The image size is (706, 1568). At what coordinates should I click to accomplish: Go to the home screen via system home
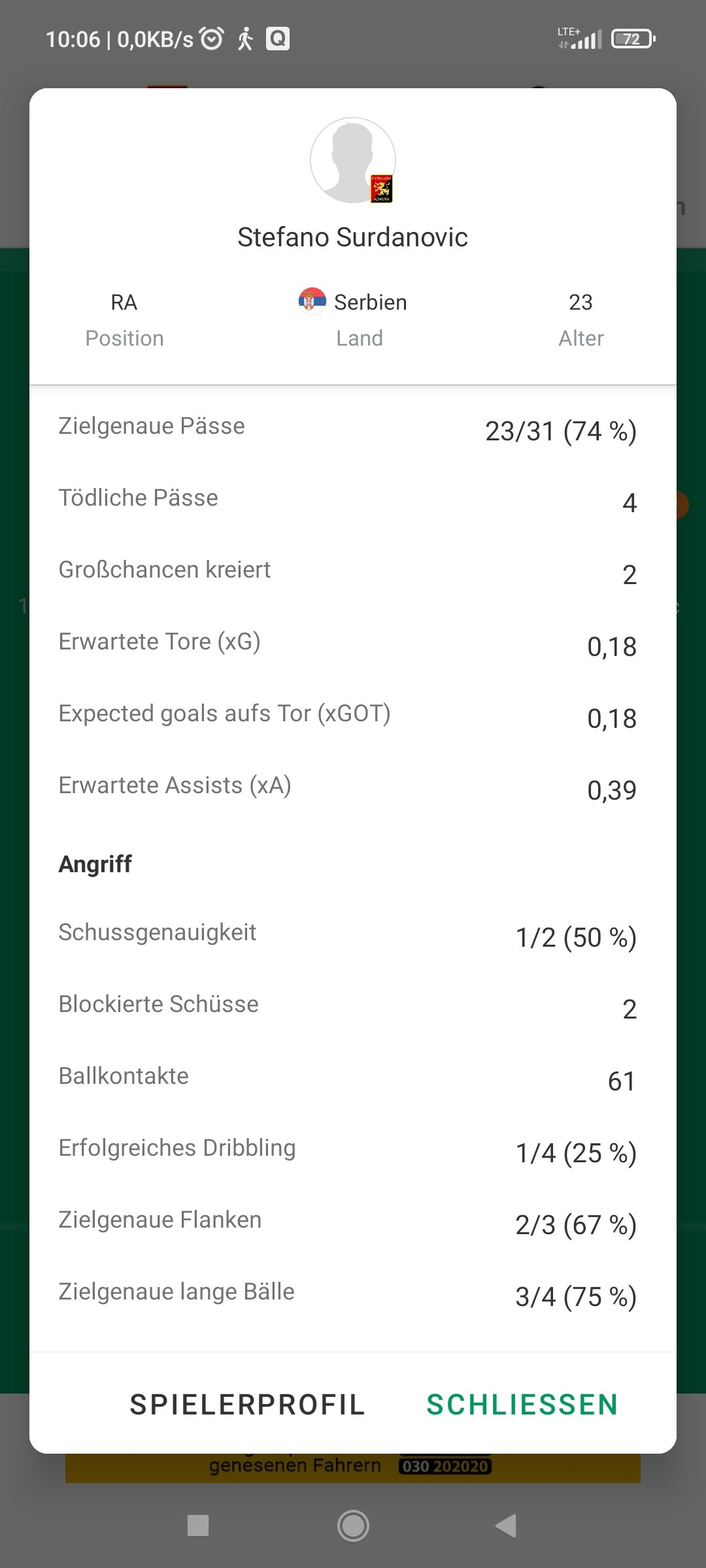pyautogui.click(x=353, y=1526)
